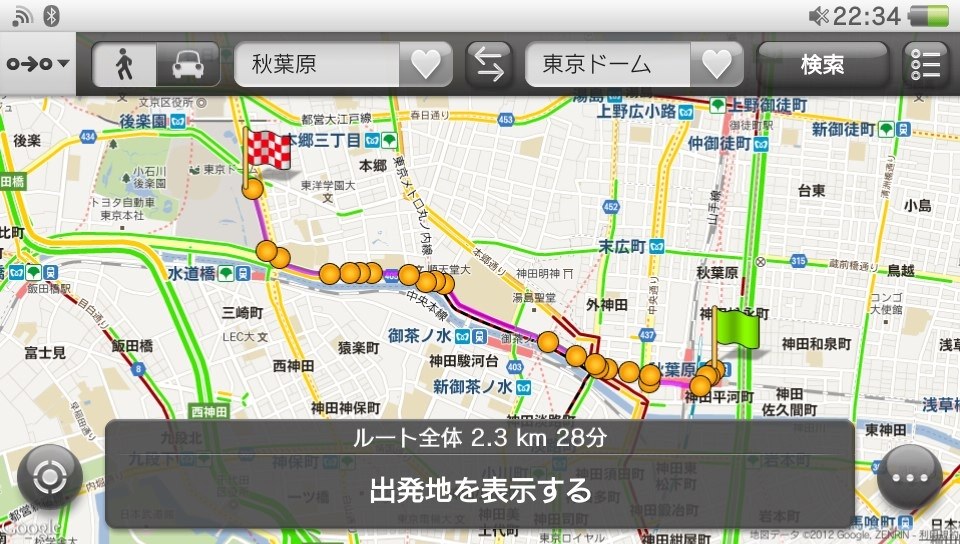Viewport: 960px width, 544px height.
Task: Switch to walking directions
Action: tap(125, 65)
